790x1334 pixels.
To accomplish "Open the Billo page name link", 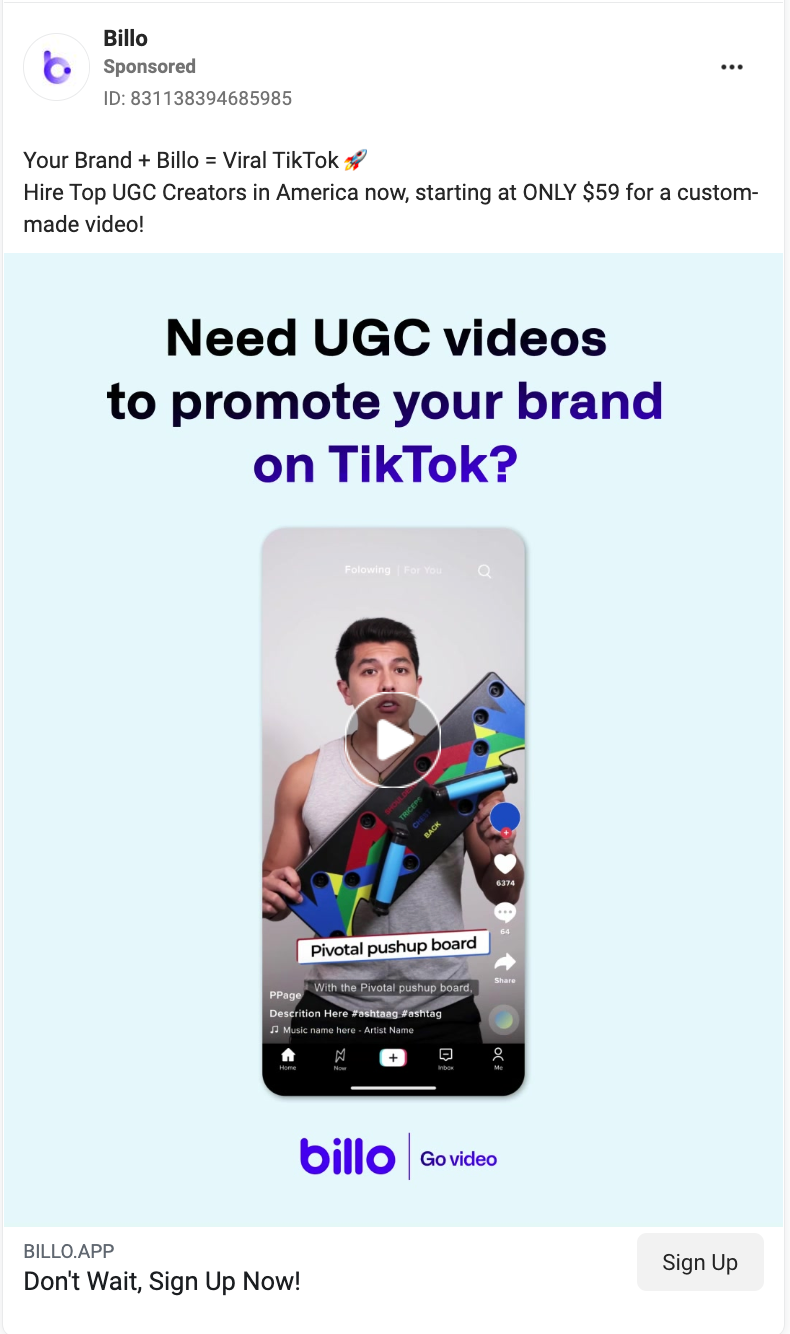I will (x=126, y=39).
